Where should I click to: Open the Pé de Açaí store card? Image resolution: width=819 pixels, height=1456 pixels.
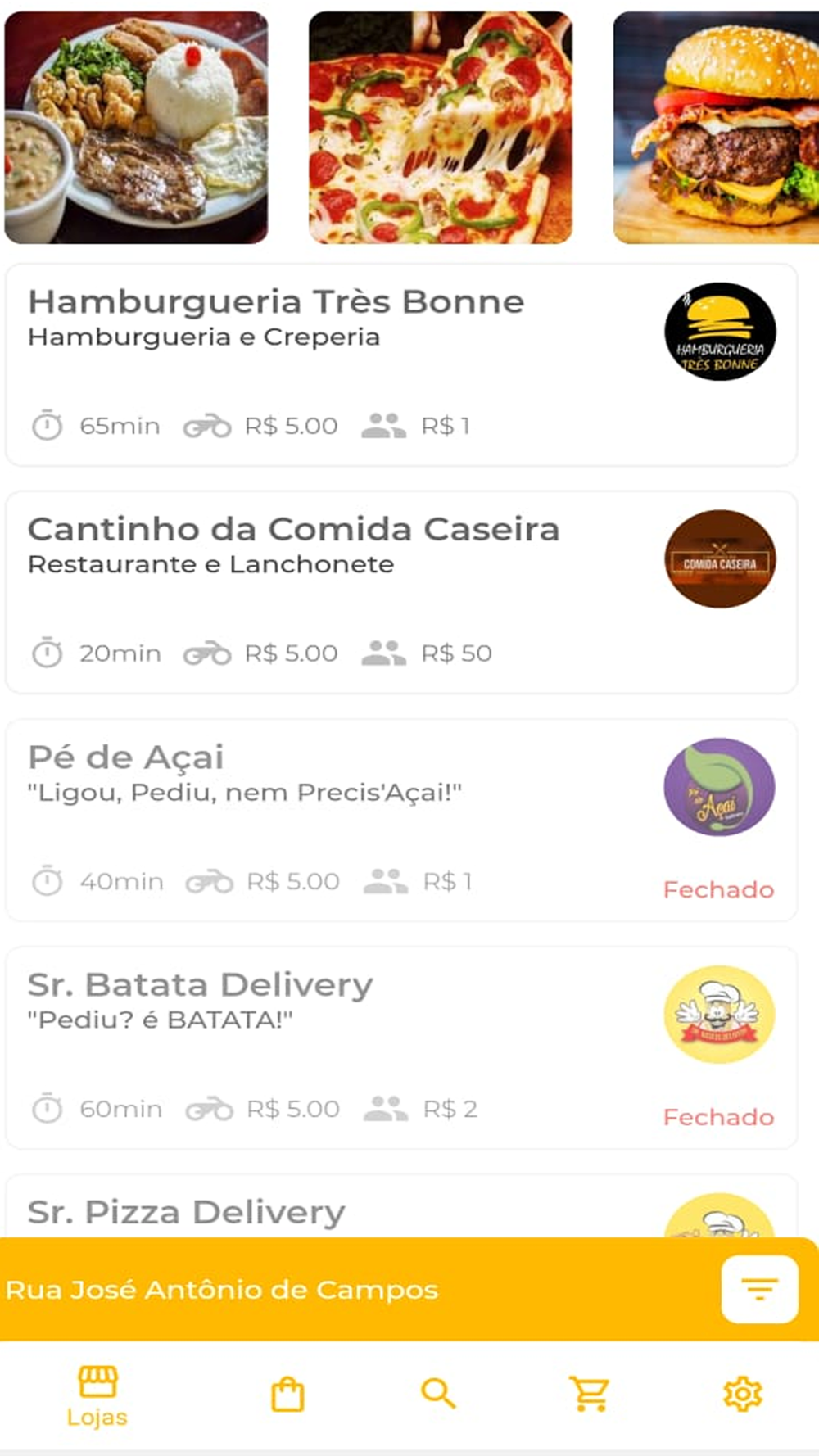[401, 821]
